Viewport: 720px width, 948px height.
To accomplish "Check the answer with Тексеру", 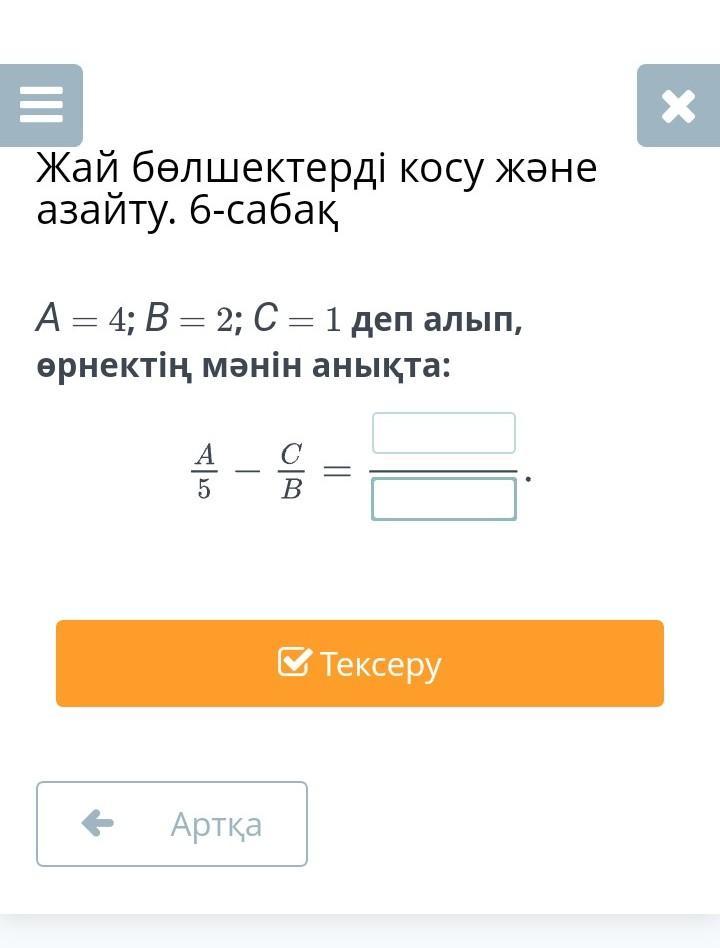I will [x=360, y=663].
